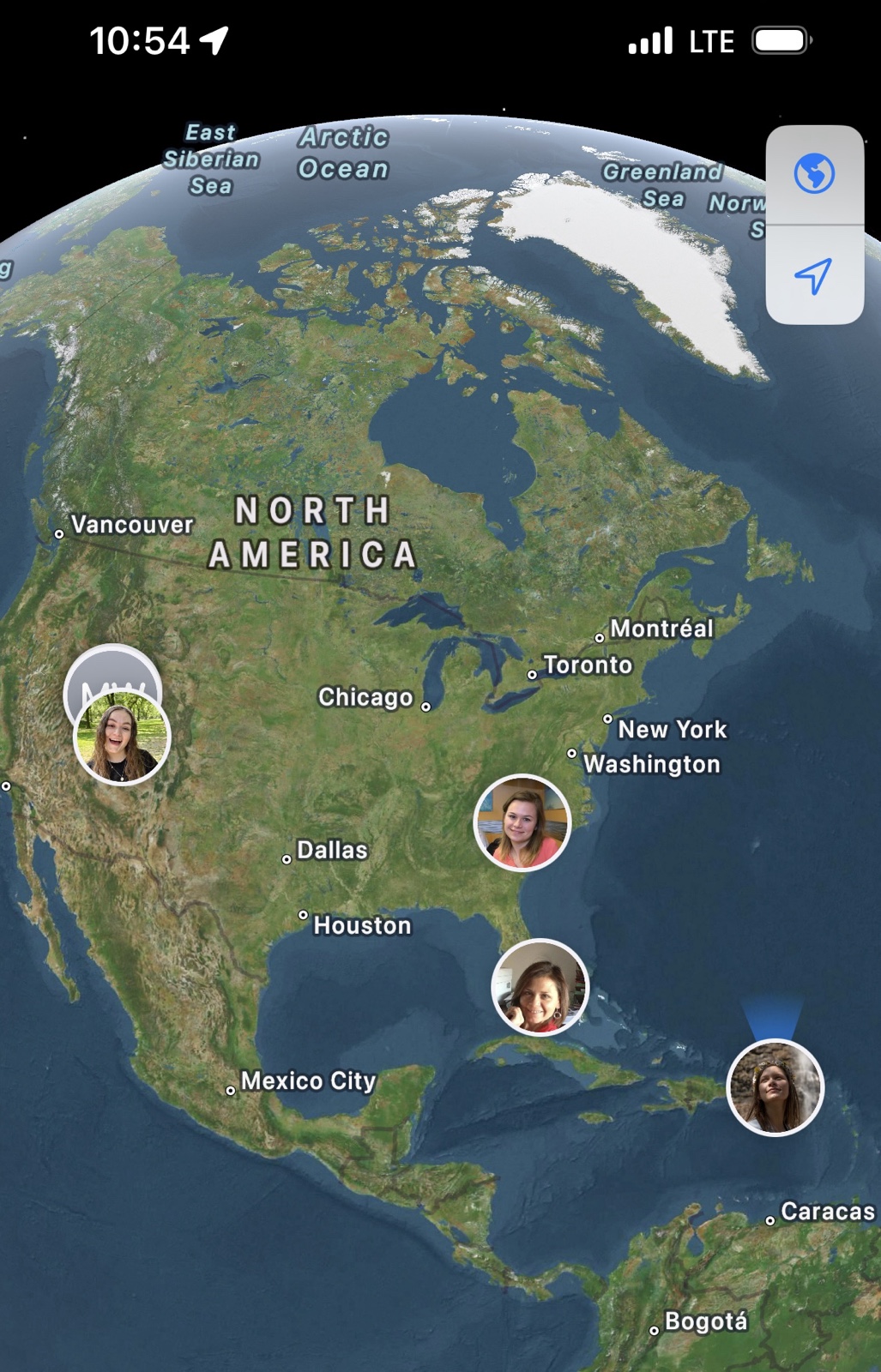Tap the photo pin over Florida
This screenshot has height=1372, width=881.
(x=540, y=987)
